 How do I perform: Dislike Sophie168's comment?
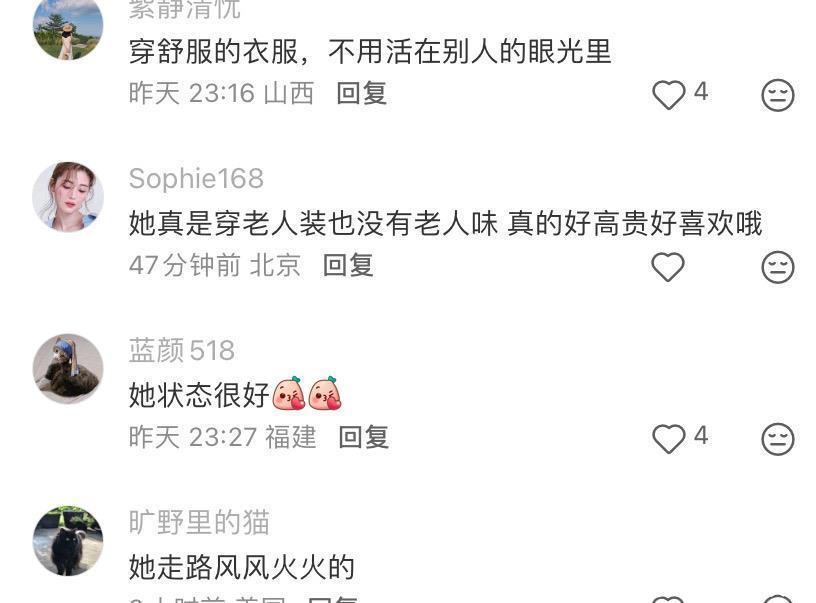tap(777, 267)
